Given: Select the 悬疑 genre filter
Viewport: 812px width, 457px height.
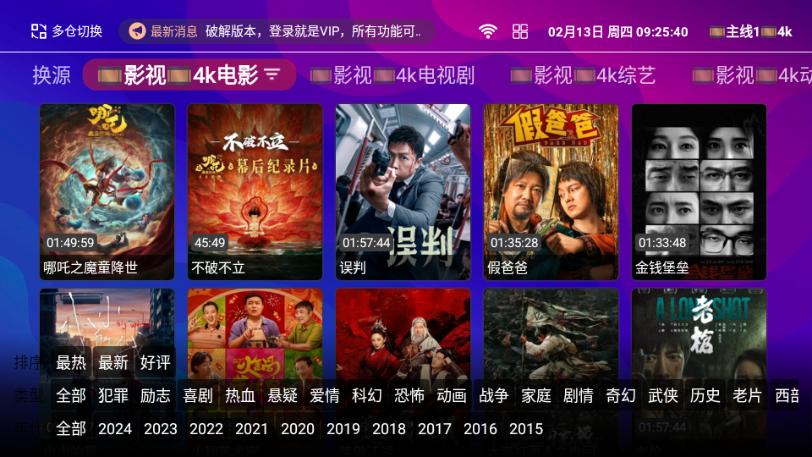Looking at the screenshot, I should pos(282,395).
